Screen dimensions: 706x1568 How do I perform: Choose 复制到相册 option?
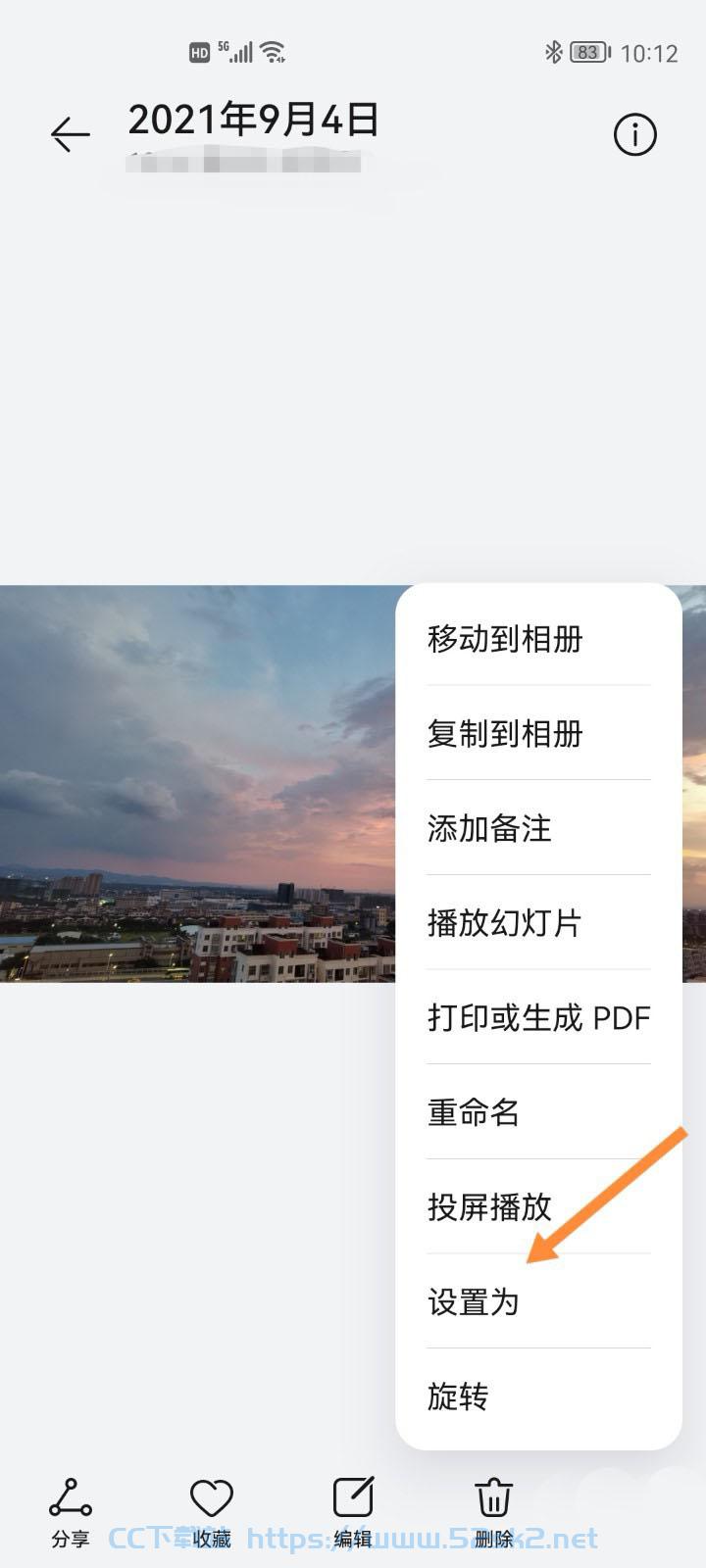(x=538, y=733)
